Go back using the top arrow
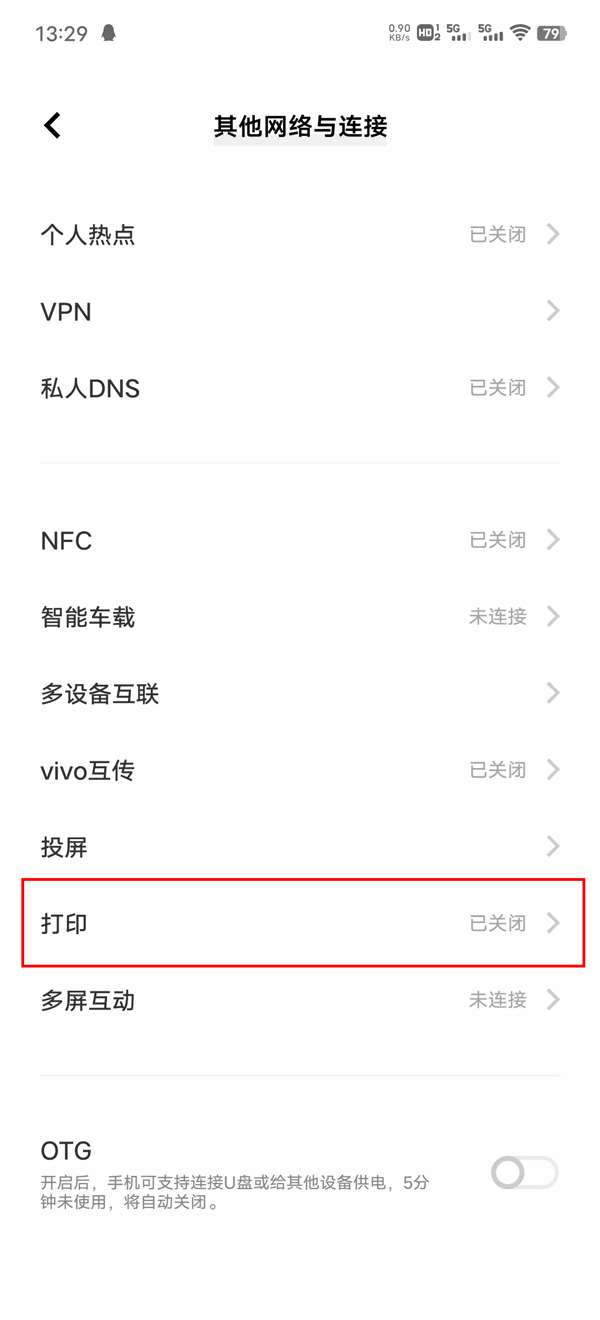 pos(53,126)
